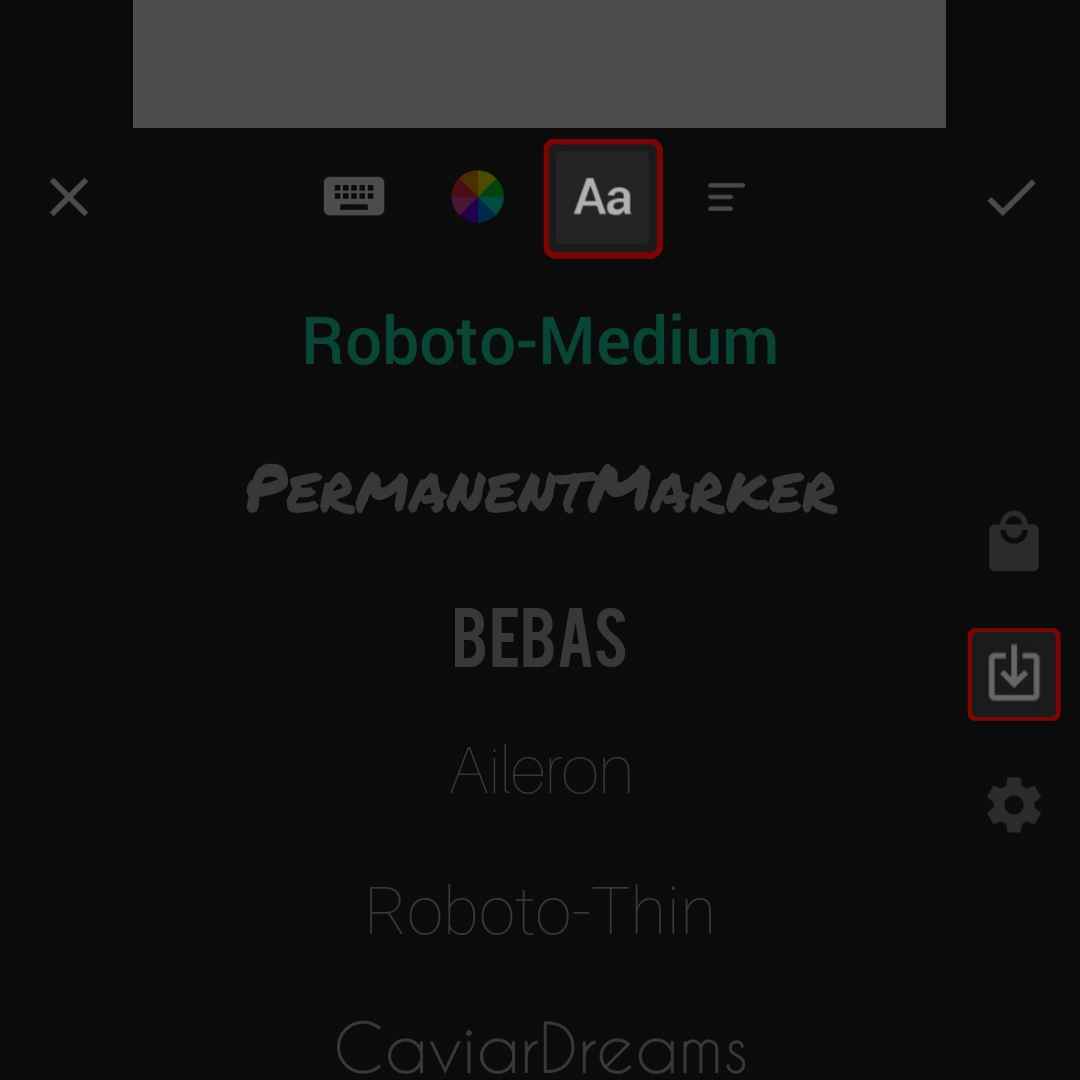Open font settings gear

tap(1014, 805)
